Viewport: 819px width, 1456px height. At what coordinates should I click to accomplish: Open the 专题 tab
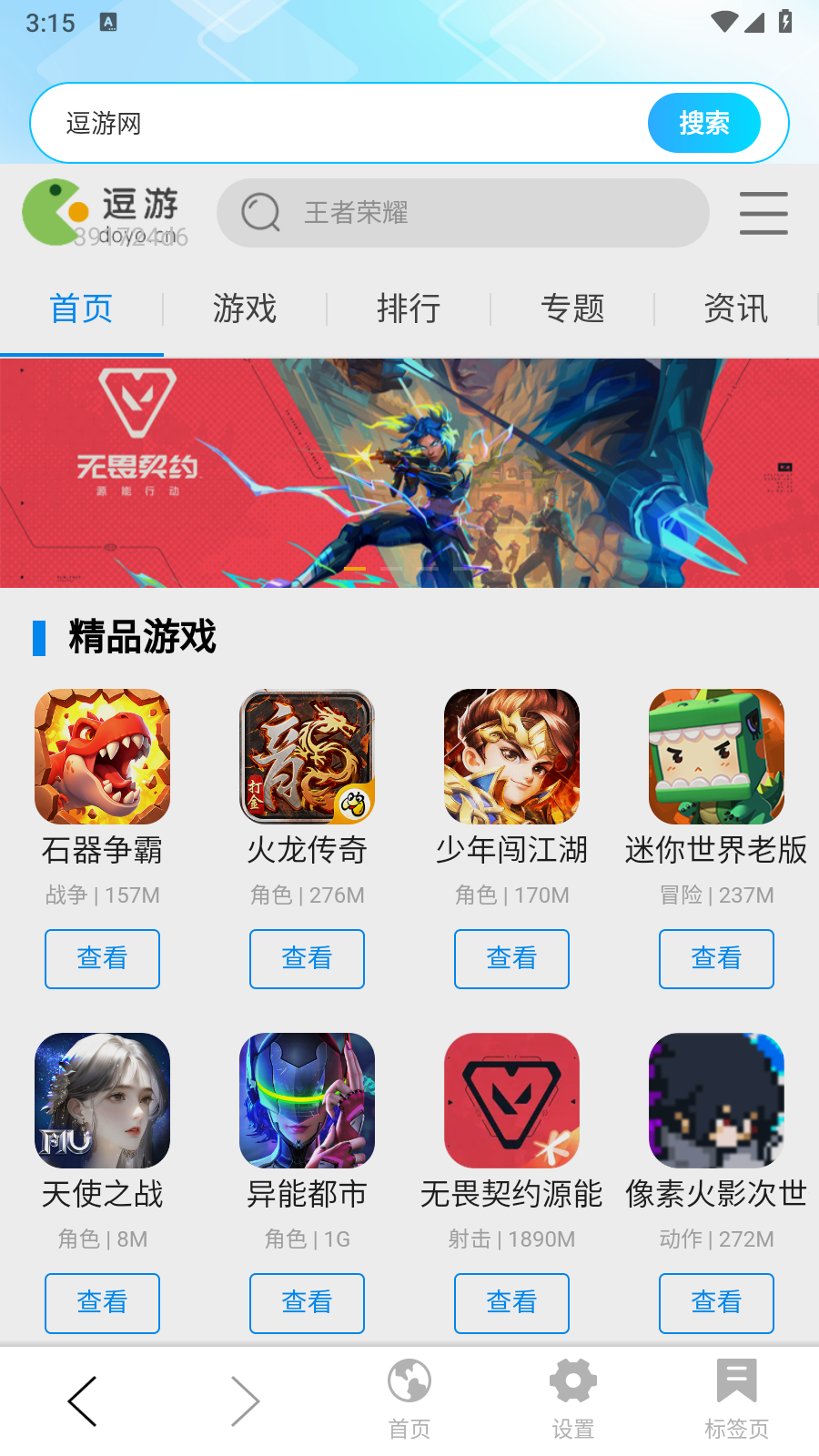click(572, 308)
